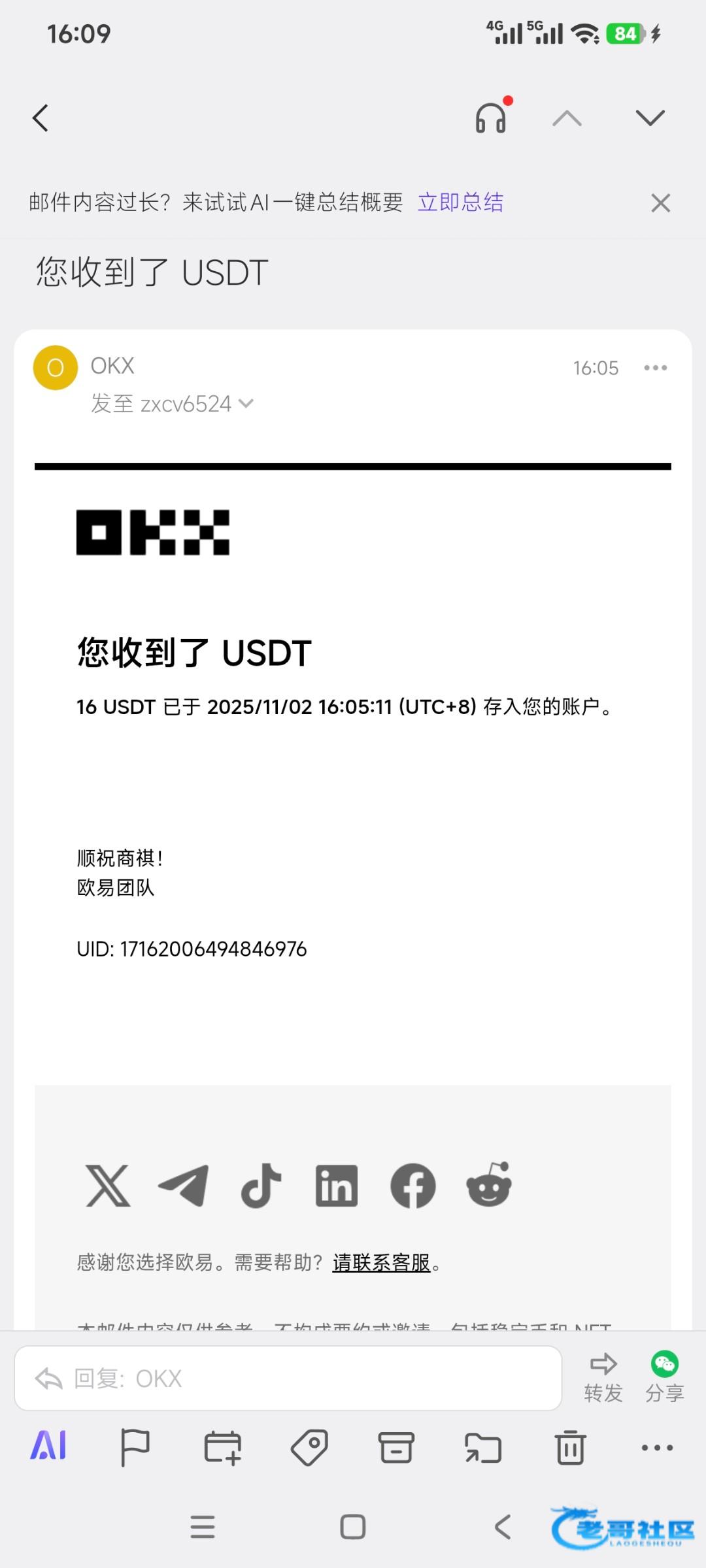Open OKX's Facebook page
706x1568 pixels.
pyautogui.click(x=412, y=1185)
